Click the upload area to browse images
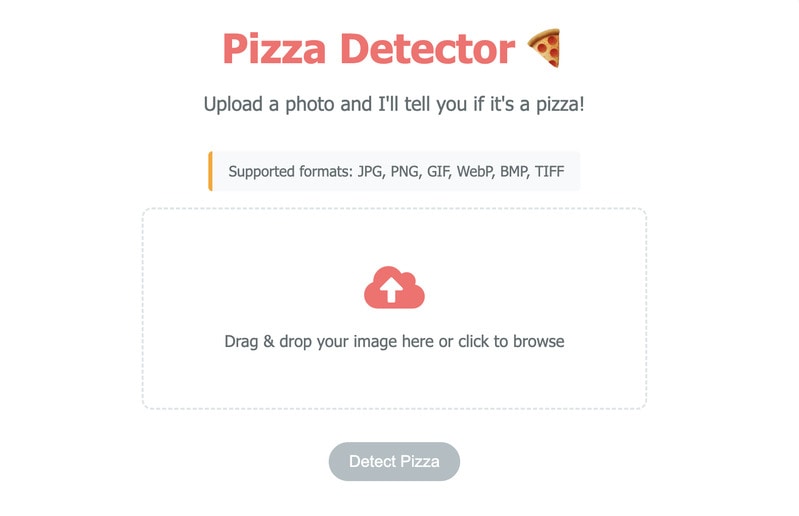The height and width of the screenshot is (516, 799). point(394,308)
